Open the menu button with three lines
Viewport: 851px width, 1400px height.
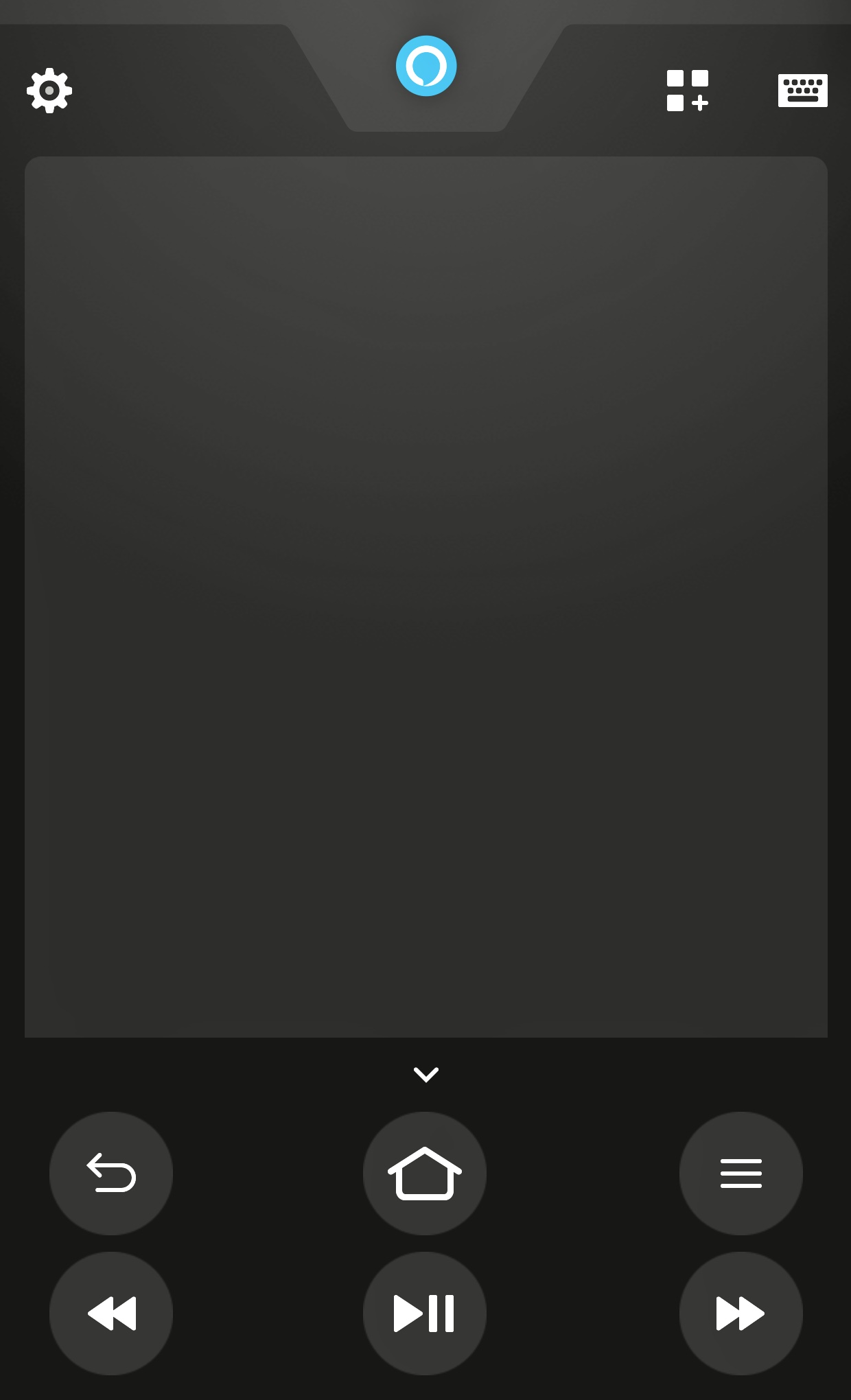coord(741,1174)
